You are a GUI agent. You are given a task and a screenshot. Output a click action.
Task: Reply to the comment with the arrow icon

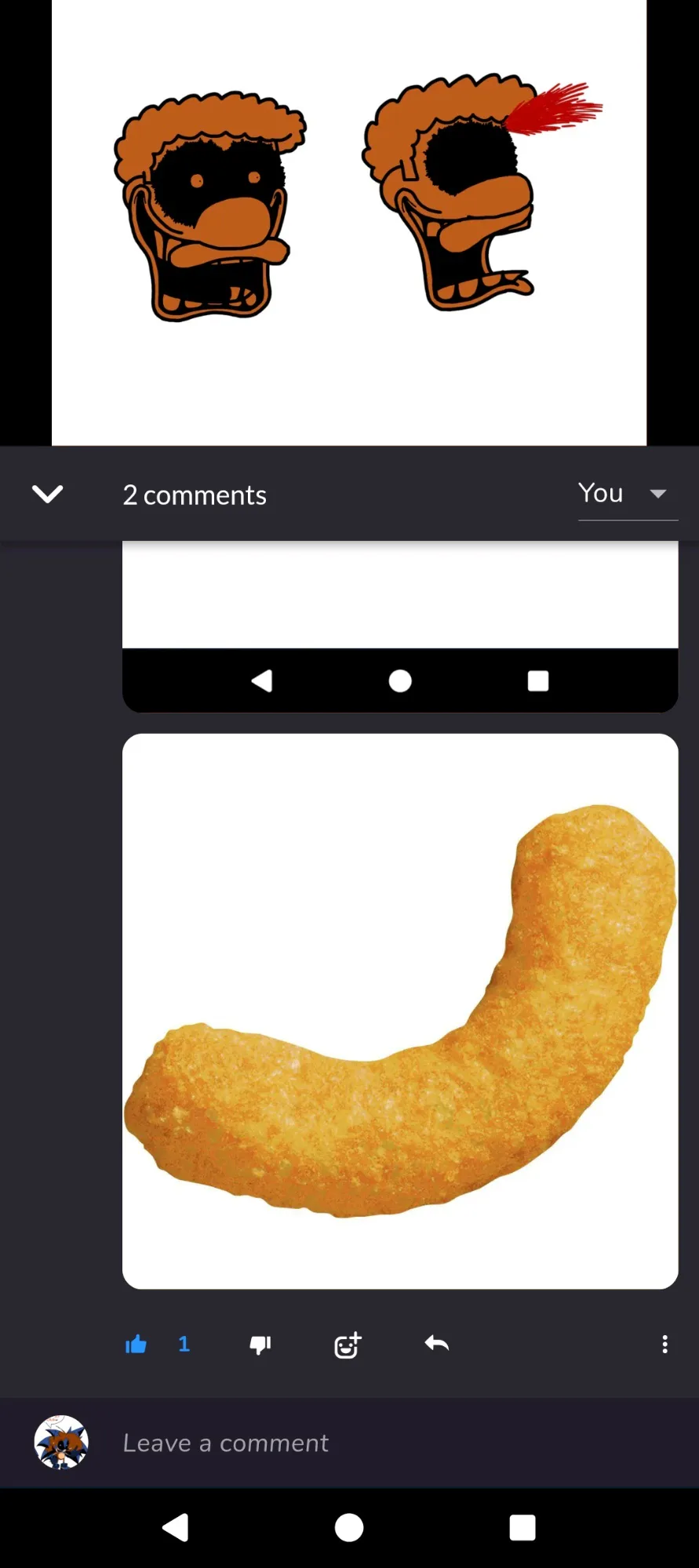click(x=436, y=1344)
